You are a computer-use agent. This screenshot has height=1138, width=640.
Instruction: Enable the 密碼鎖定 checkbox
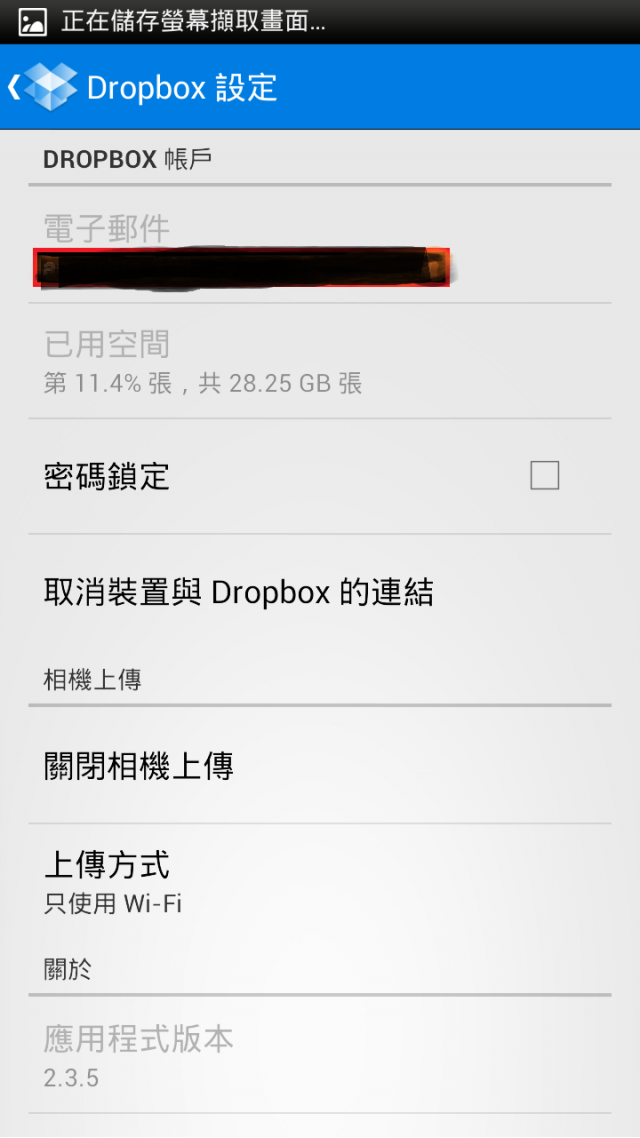click(x=544, y=476)
